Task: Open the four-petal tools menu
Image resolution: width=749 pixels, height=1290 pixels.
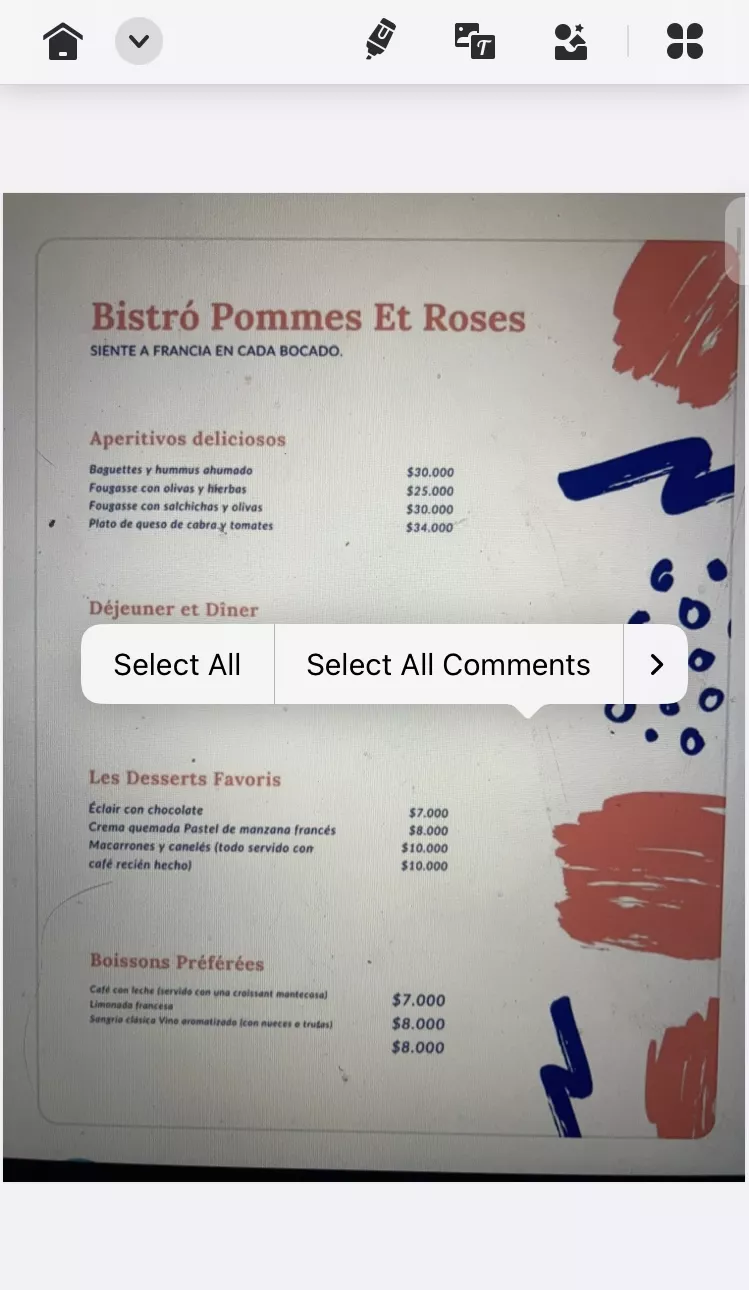Action: 685,42
